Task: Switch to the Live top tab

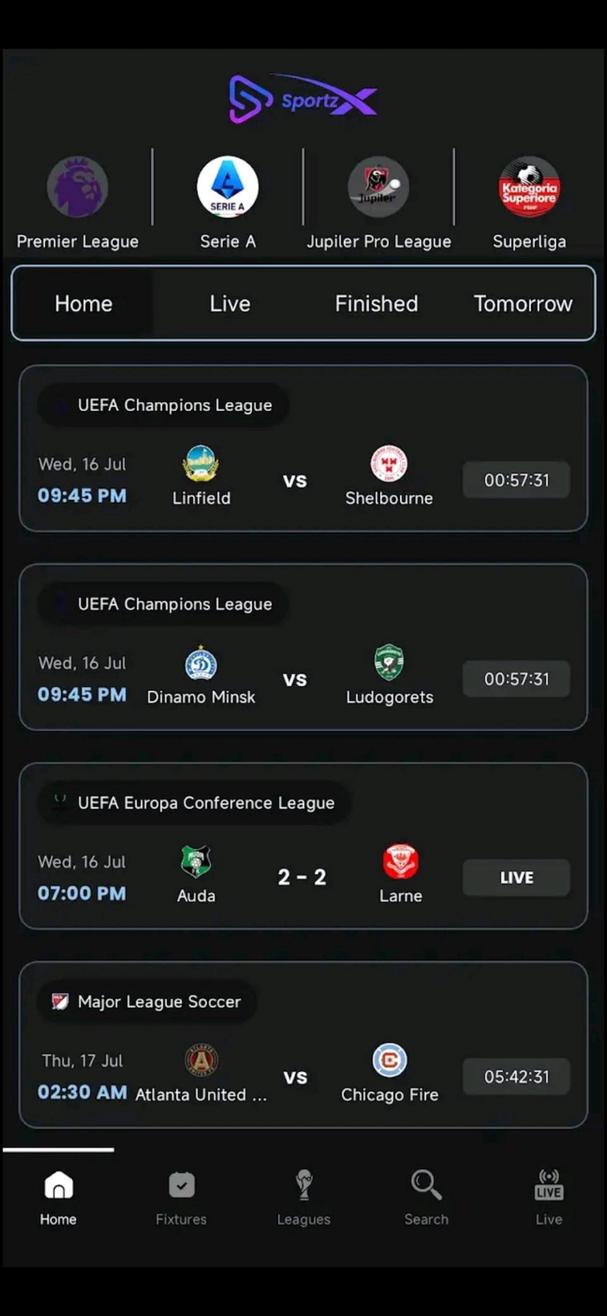Action: (230, 304)
